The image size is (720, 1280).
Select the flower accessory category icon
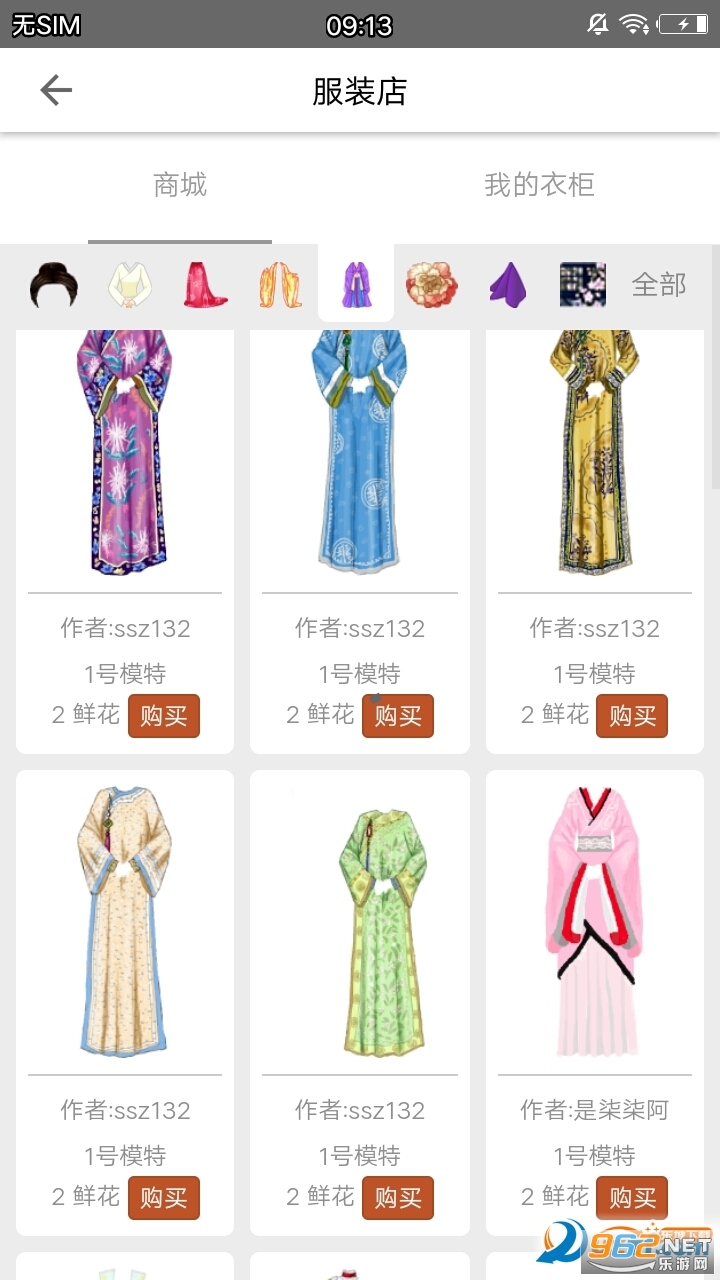[x=431, y=285]
